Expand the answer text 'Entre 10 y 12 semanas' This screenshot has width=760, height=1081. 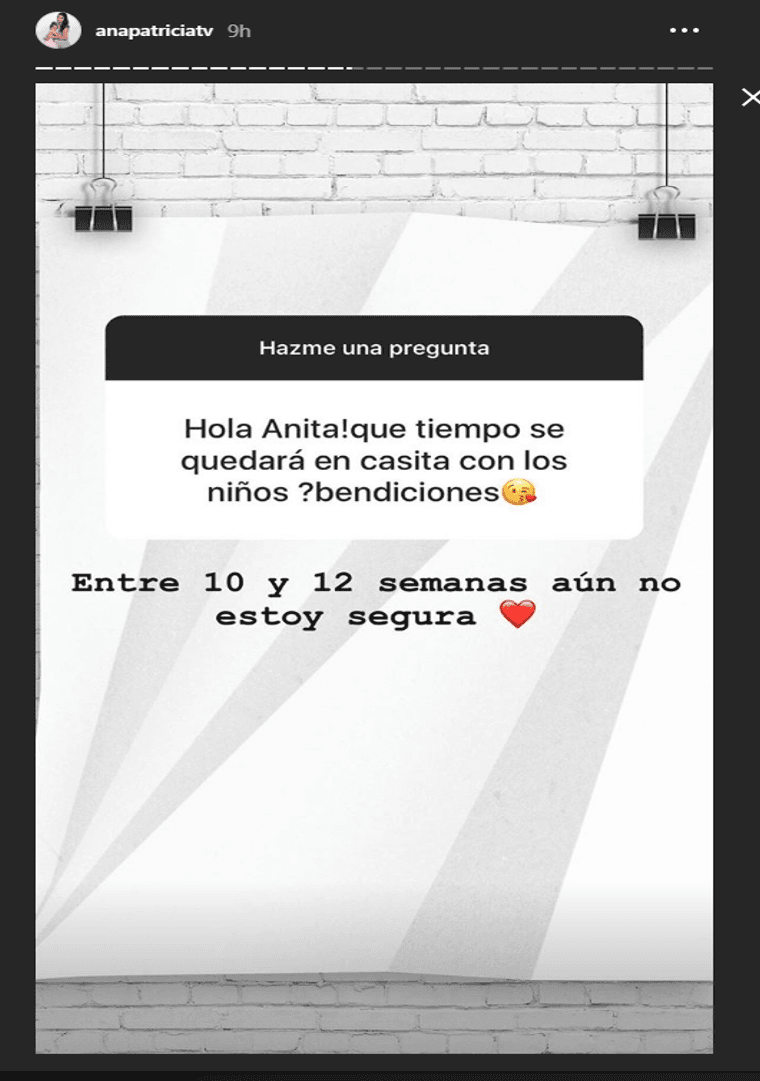click(373, 598)
